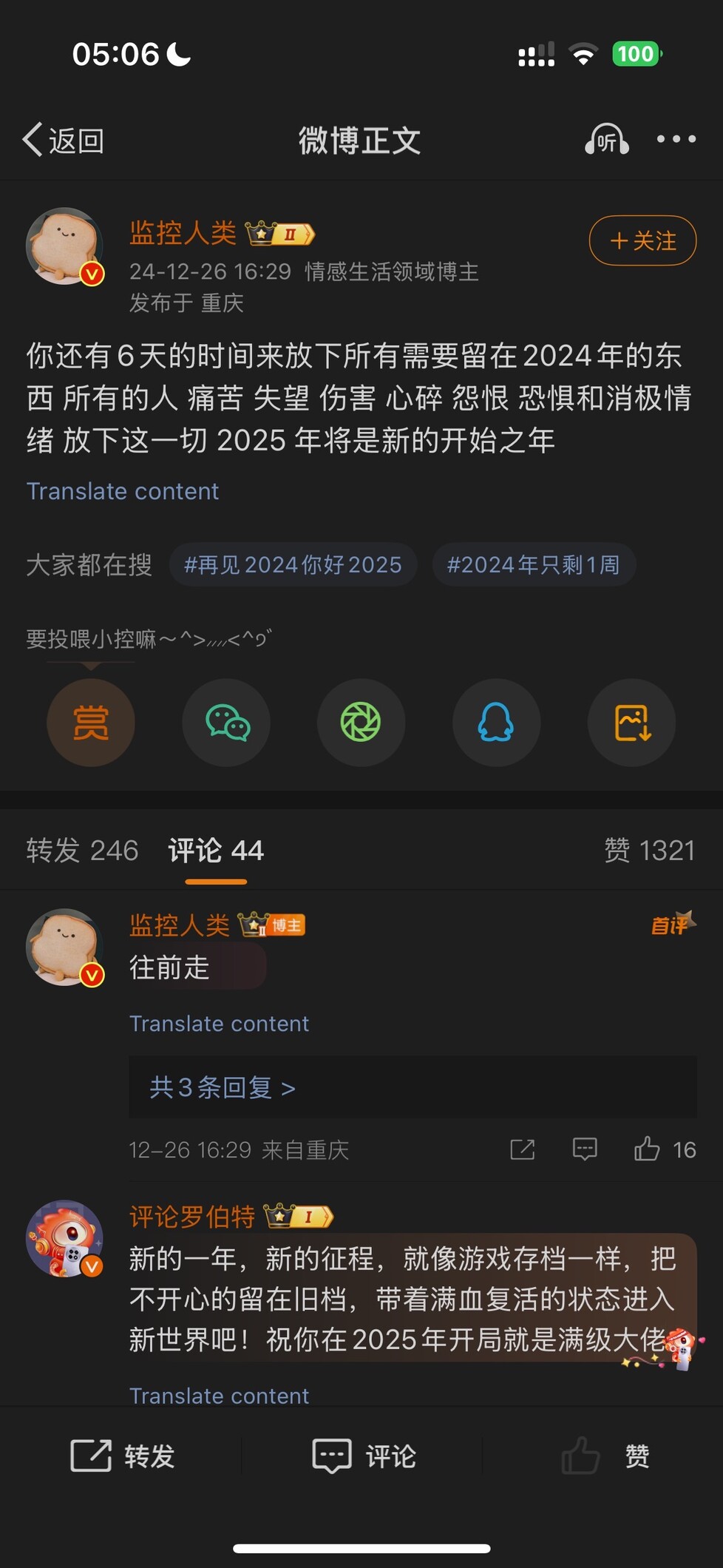
Task: Write a comment with bottom 评论 button
Action: pyautogui.click(x=363, y=1456)
